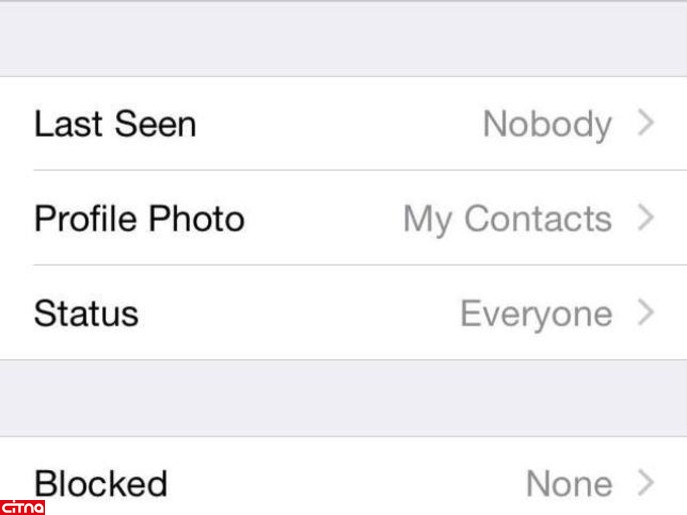Open the Status privacy option
The height and width of the screenshot is (515, 687).
[x=343, y=313]
